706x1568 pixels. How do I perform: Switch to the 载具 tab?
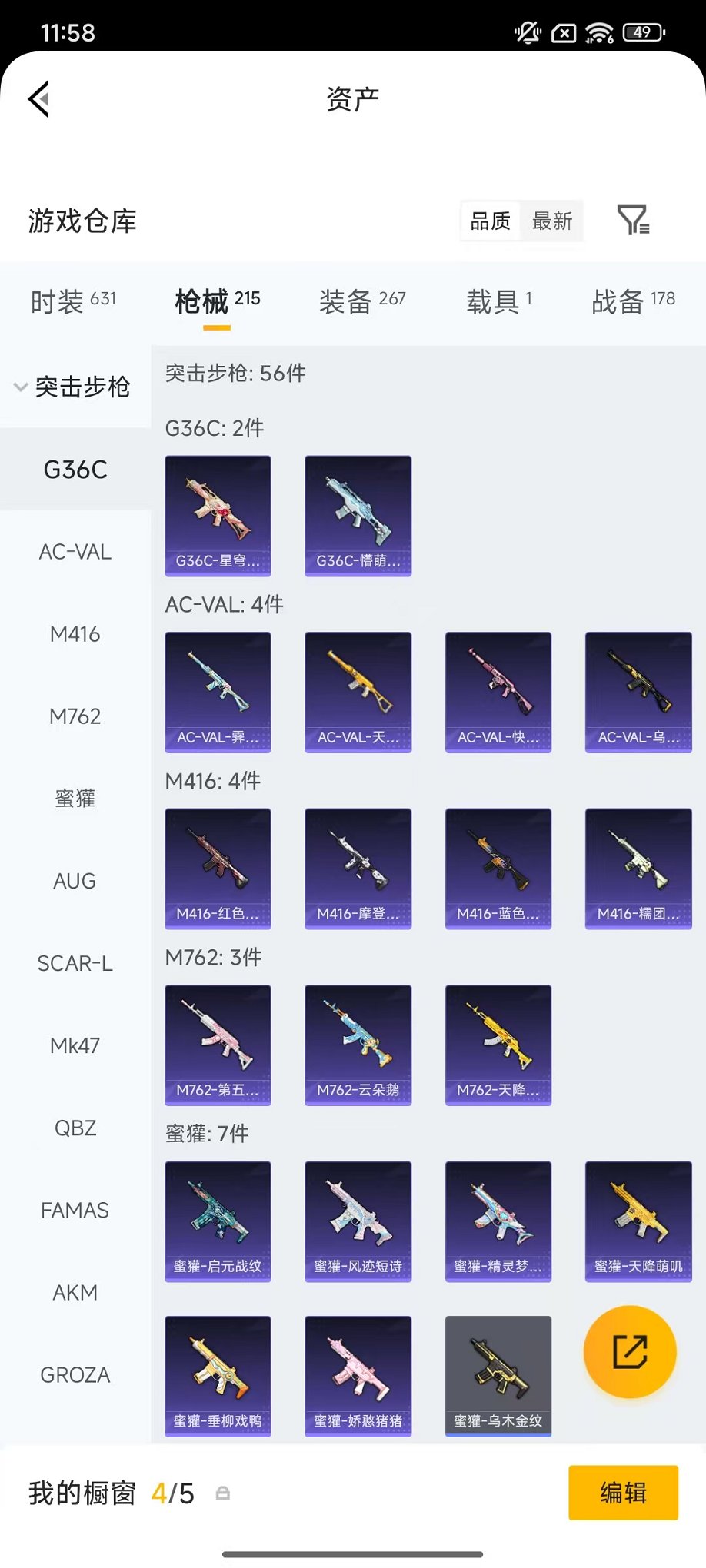click(x=498, y=301)
